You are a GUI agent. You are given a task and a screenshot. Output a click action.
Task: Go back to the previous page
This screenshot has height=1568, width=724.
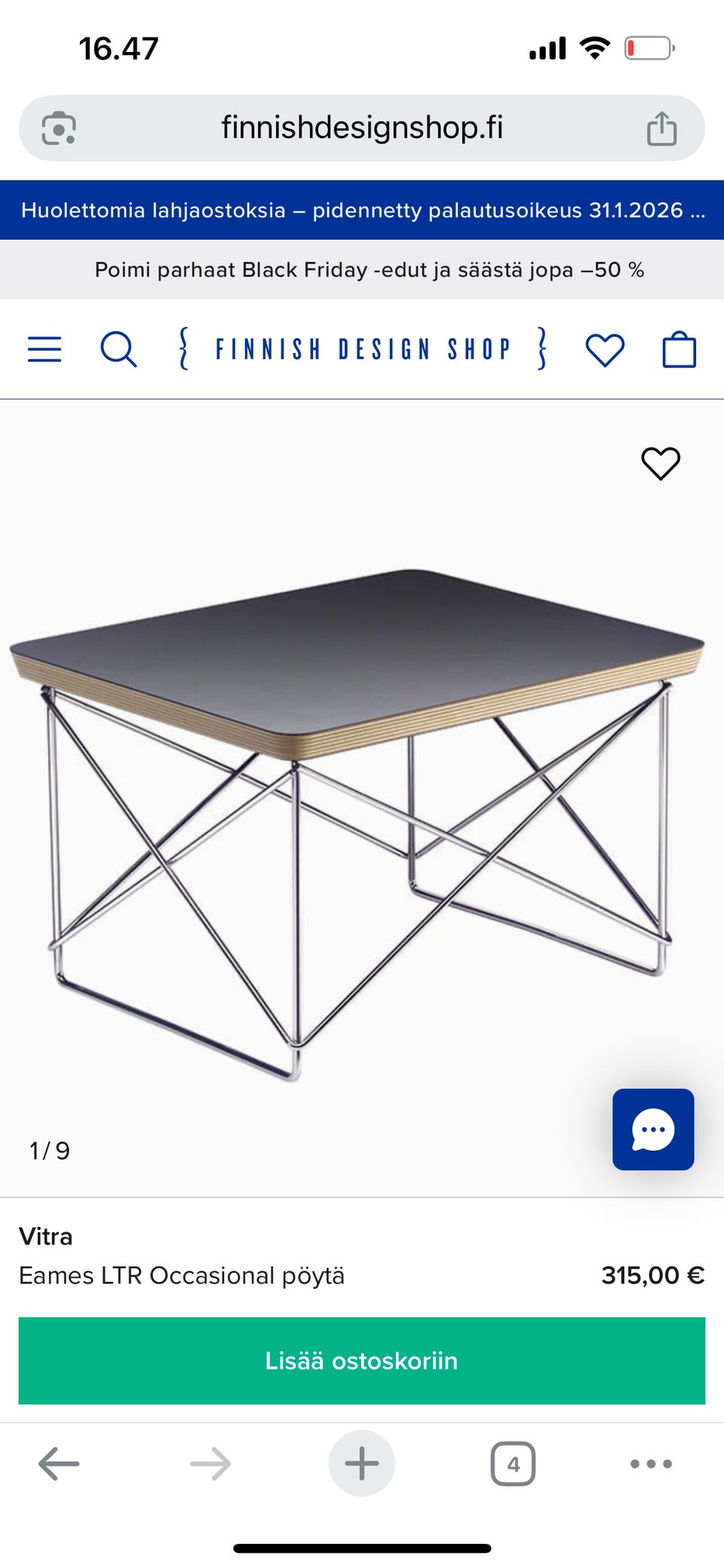tap(59, 1464)
